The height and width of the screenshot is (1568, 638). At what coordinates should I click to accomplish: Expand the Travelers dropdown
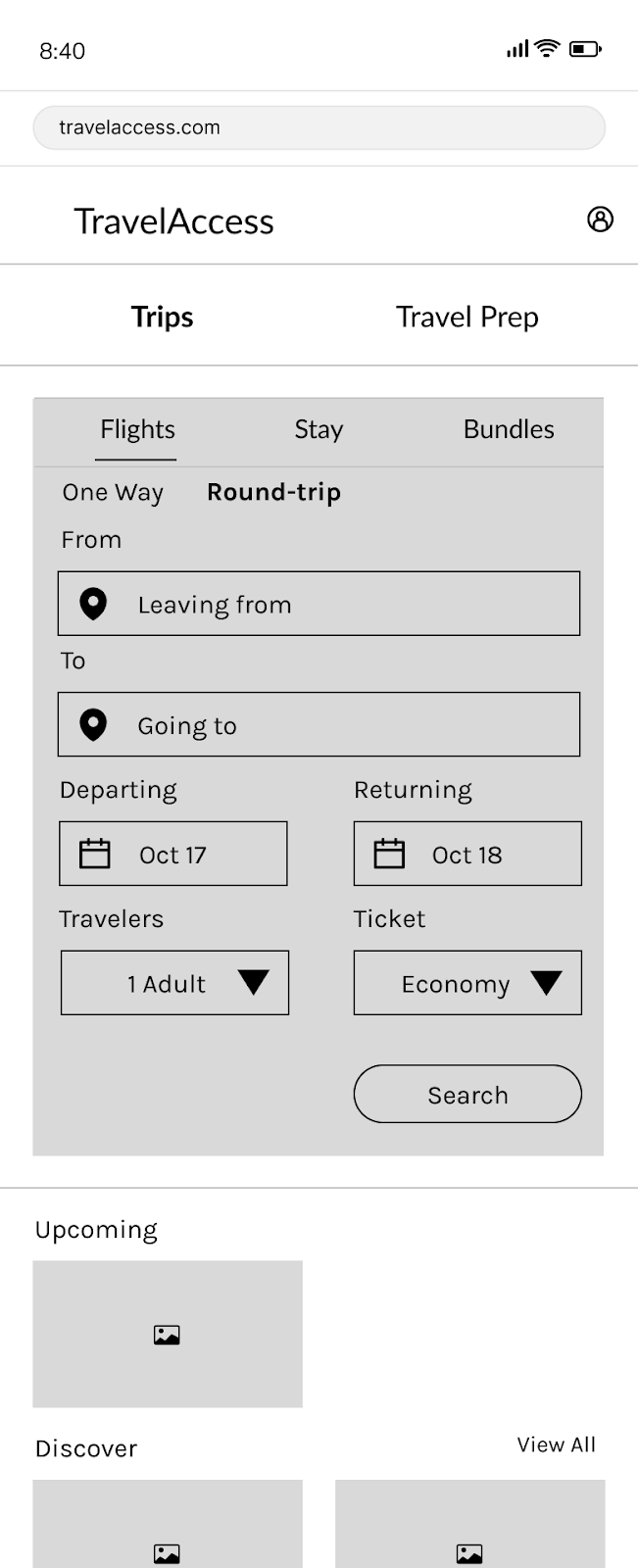[x=174, y=983]
